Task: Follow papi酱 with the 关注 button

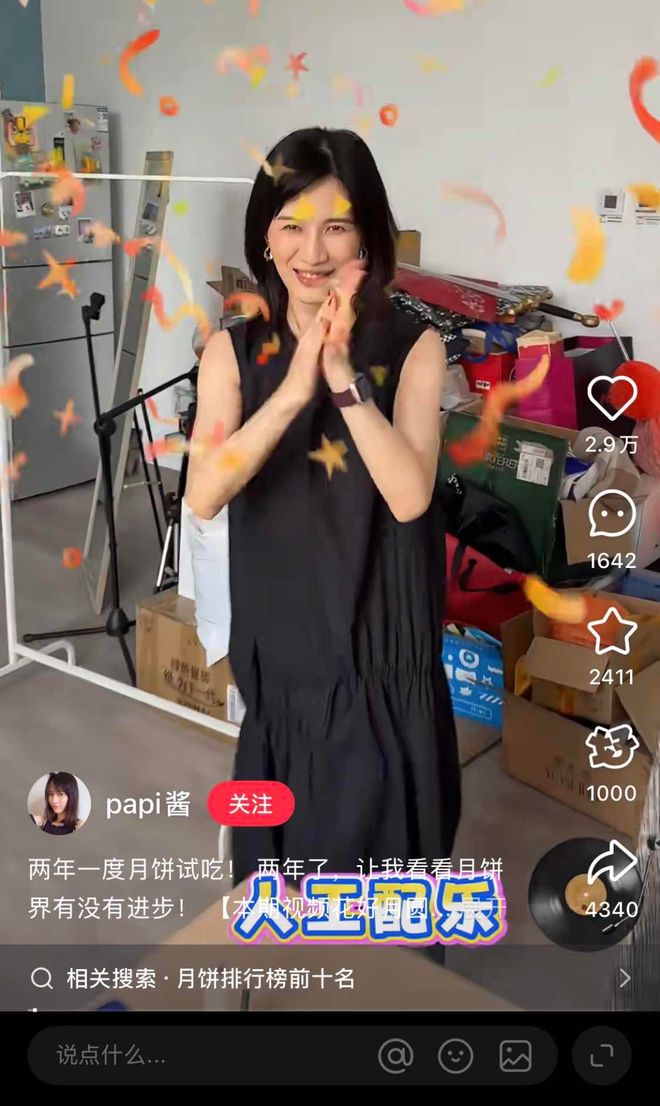Action: click(x=250, y=803)
